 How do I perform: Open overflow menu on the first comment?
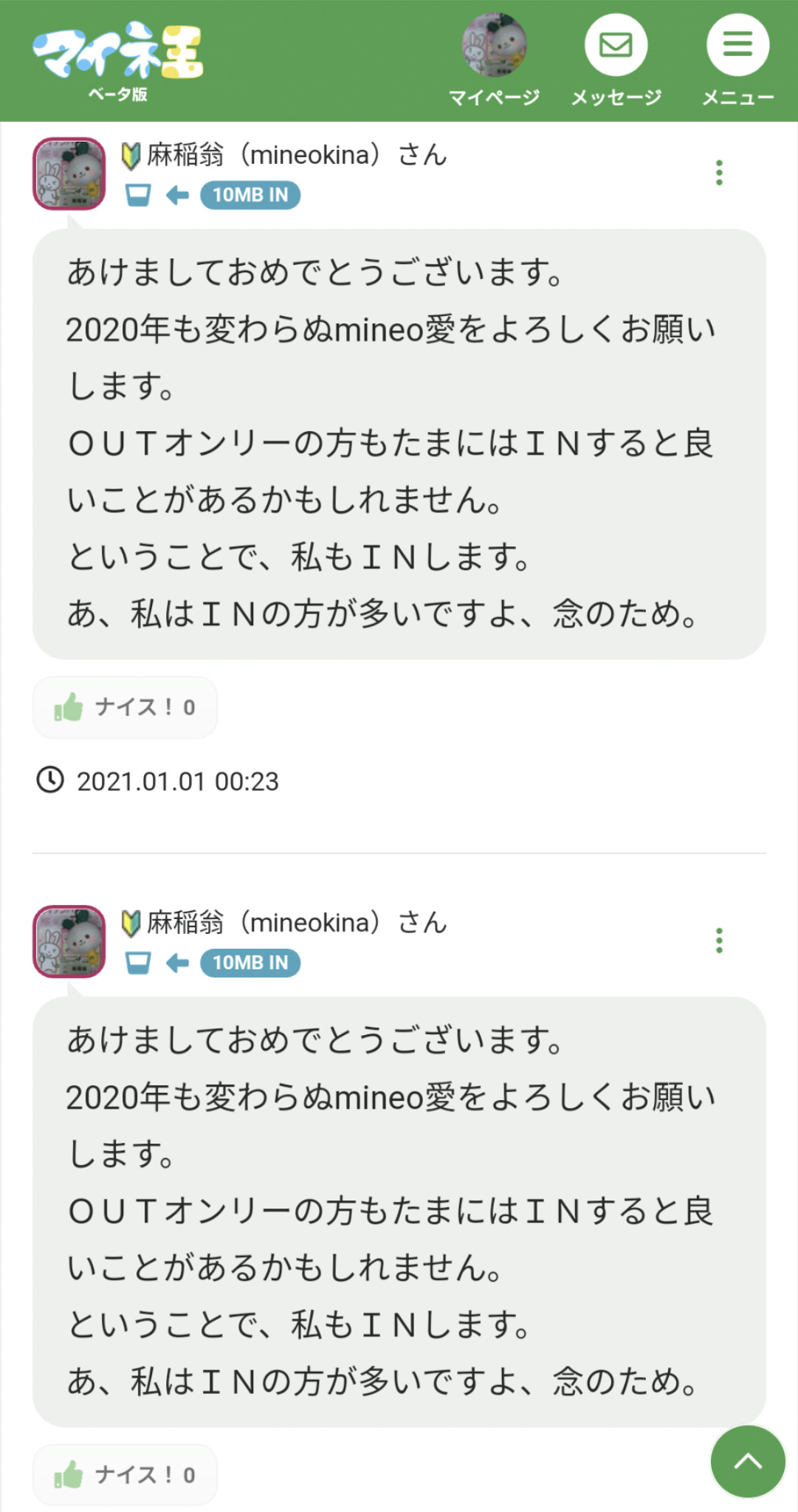click(x=719, y=173)
